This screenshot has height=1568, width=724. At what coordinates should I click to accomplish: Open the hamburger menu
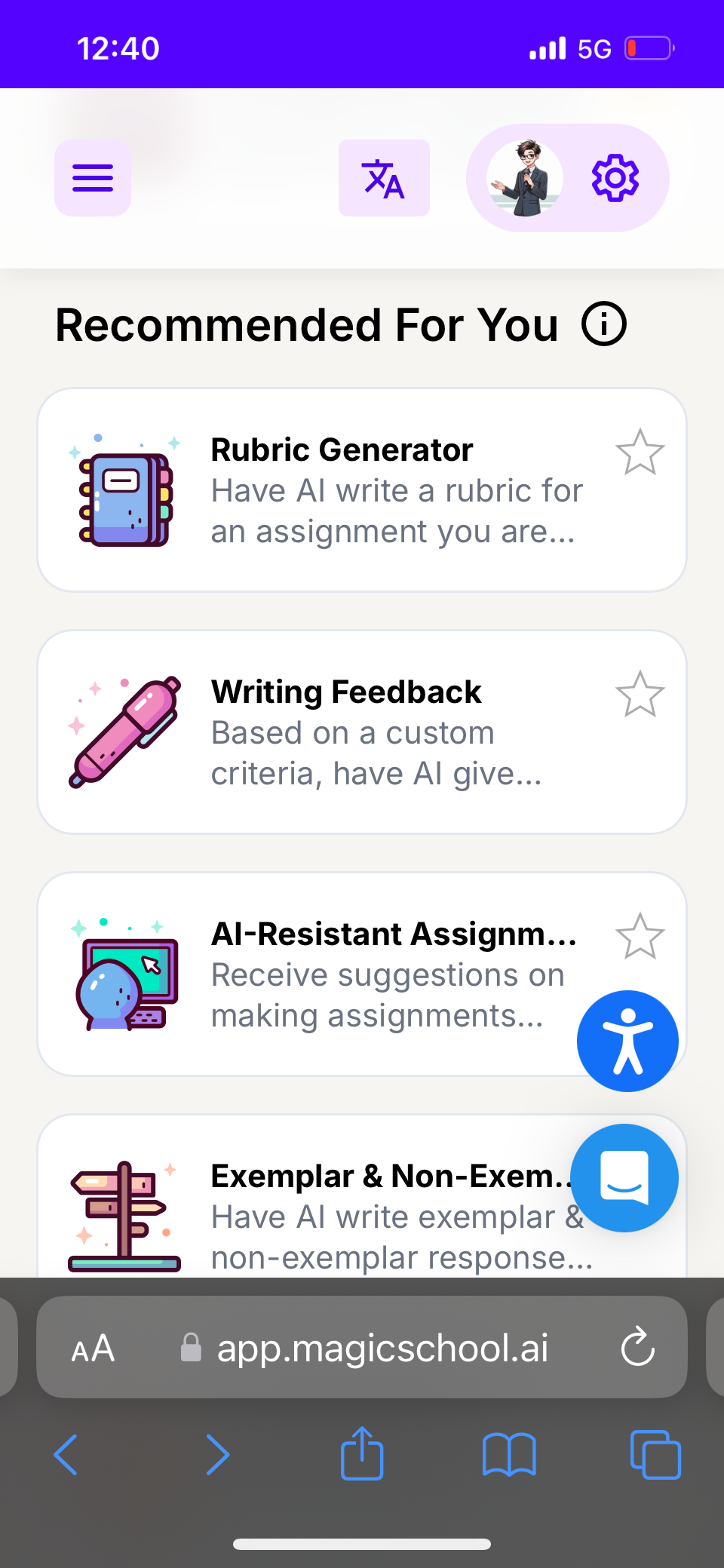pyautogui.click(x=93, y=178)
